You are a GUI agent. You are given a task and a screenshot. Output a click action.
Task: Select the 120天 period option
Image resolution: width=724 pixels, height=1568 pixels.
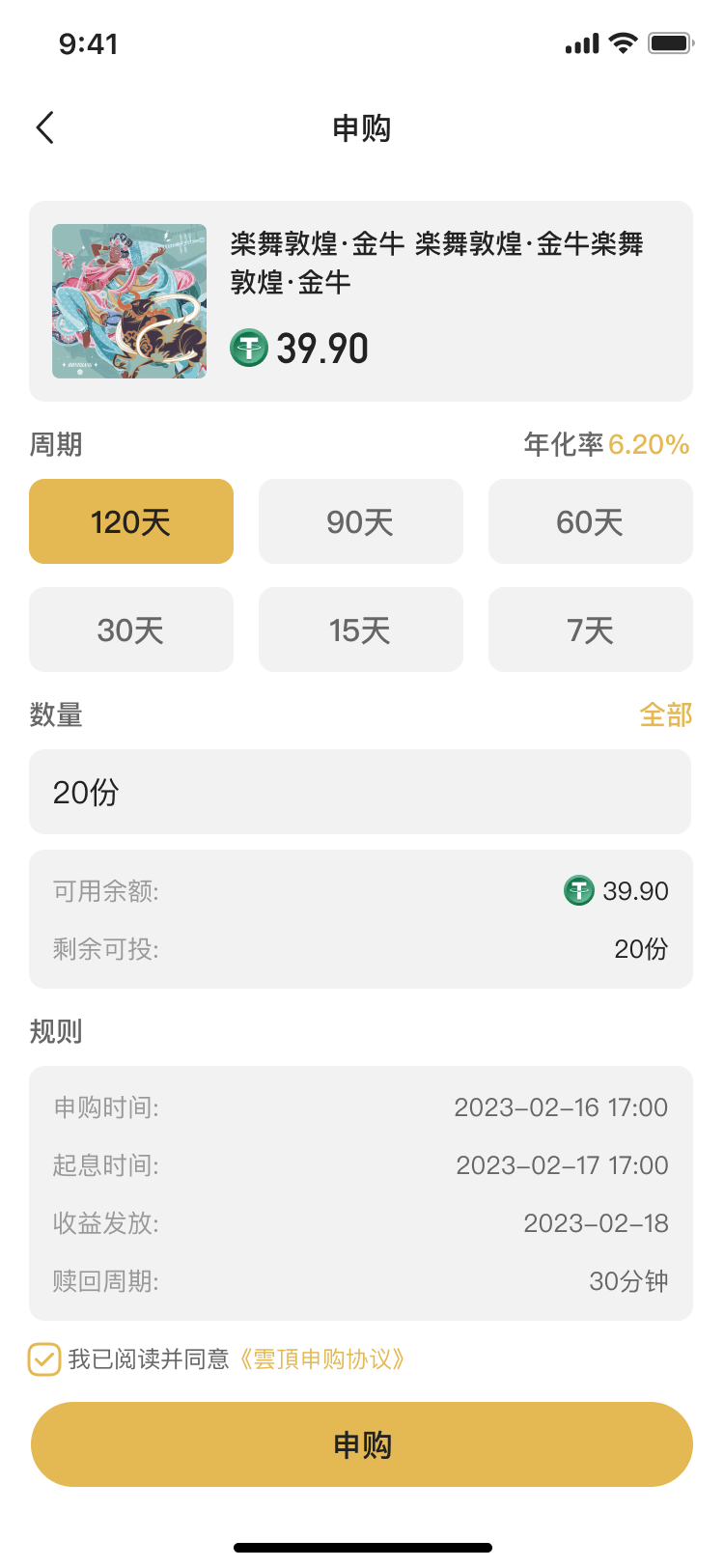point(131,521)
